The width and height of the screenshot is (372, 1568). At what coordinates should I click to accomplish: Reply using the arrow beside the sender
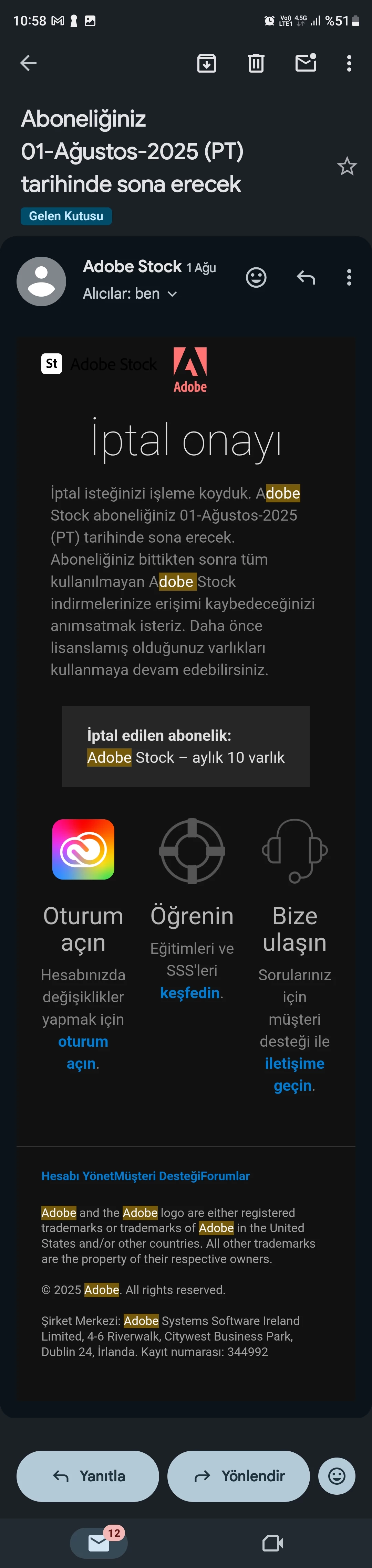coord(306,278)
